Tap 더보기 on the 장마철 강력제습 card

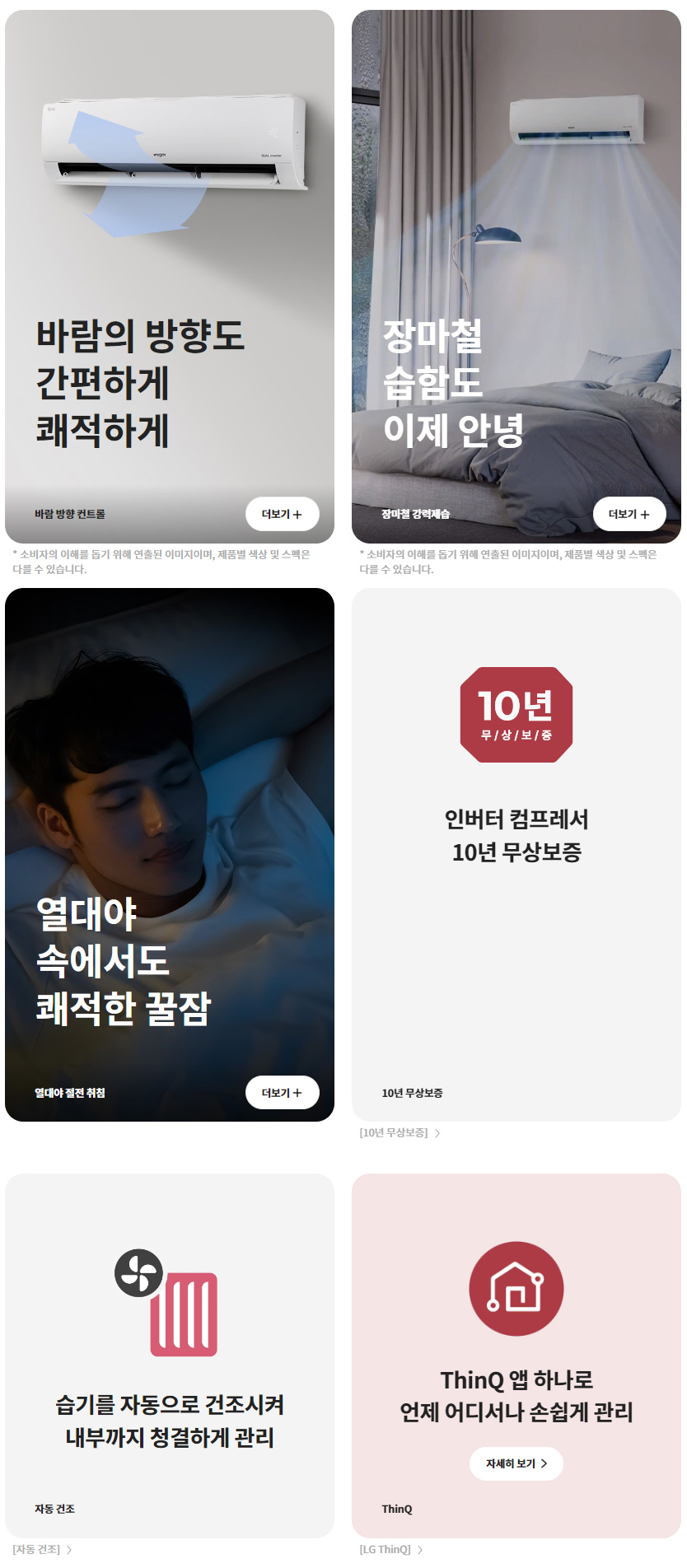point(629,514)
